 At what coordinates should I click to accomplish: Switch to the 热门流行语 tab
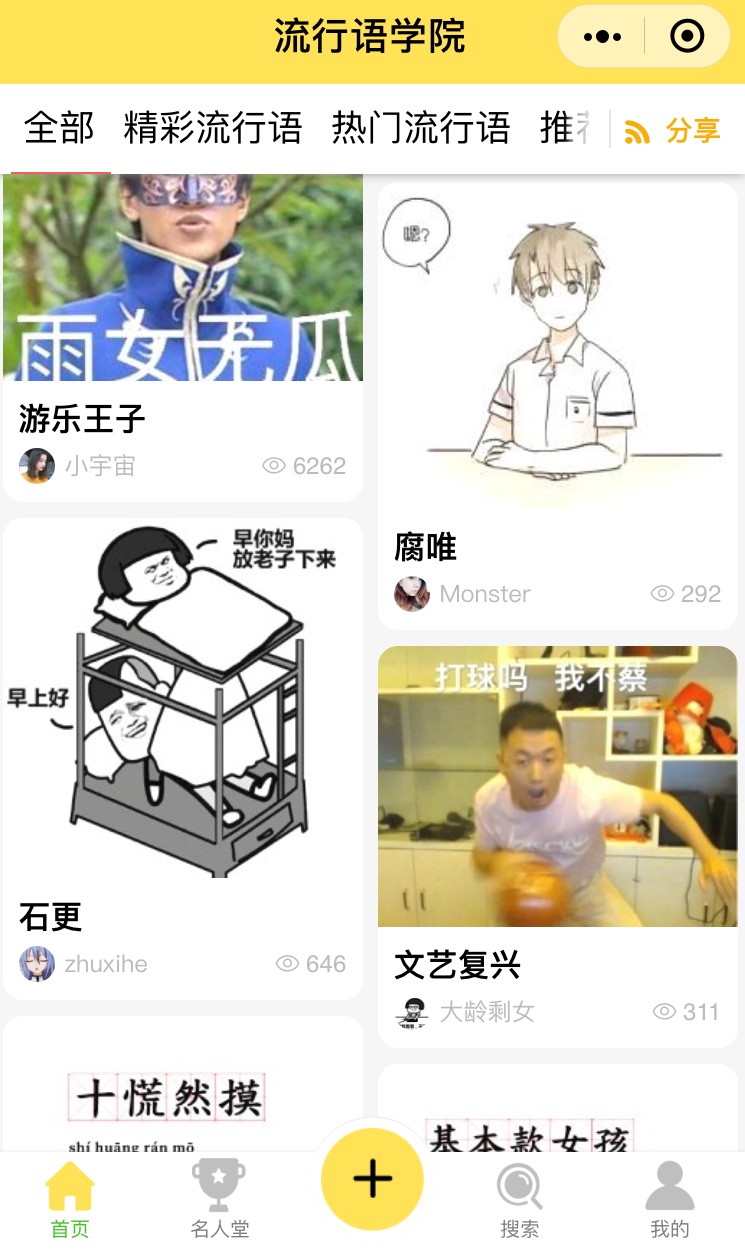point(421,128)
